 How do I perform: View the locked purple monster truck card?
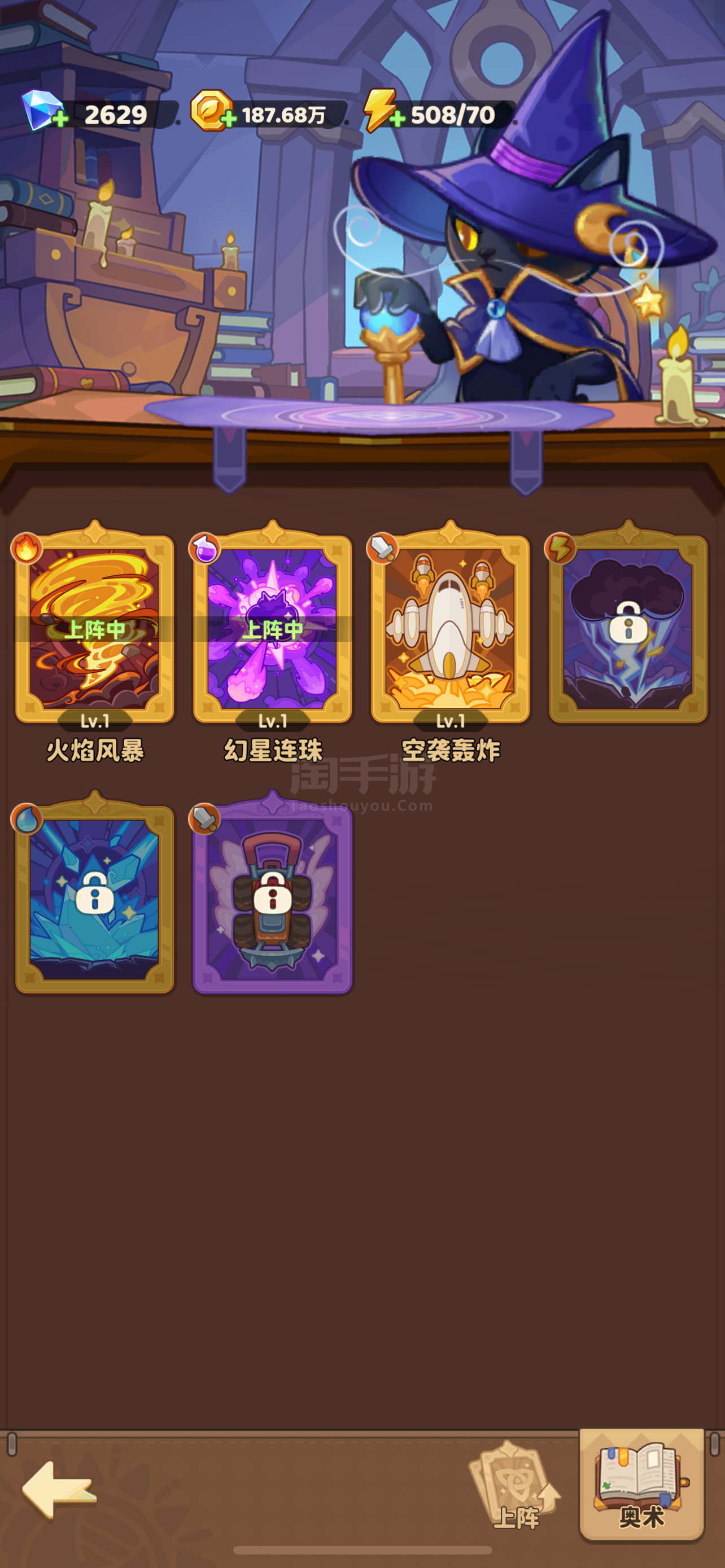click(x=273, y=894)
